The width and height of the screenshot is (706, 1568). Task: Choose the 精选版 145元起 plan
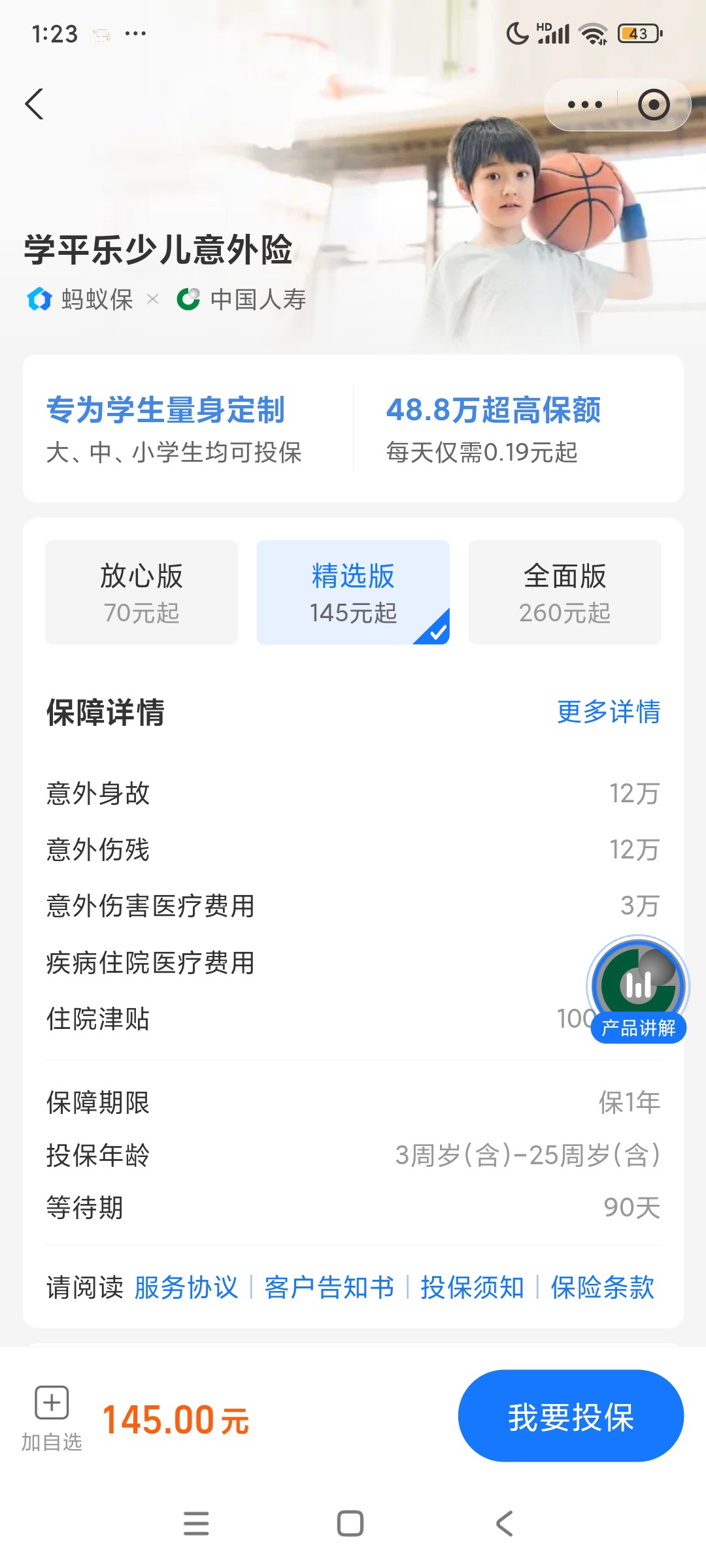[x=353, y=592]
